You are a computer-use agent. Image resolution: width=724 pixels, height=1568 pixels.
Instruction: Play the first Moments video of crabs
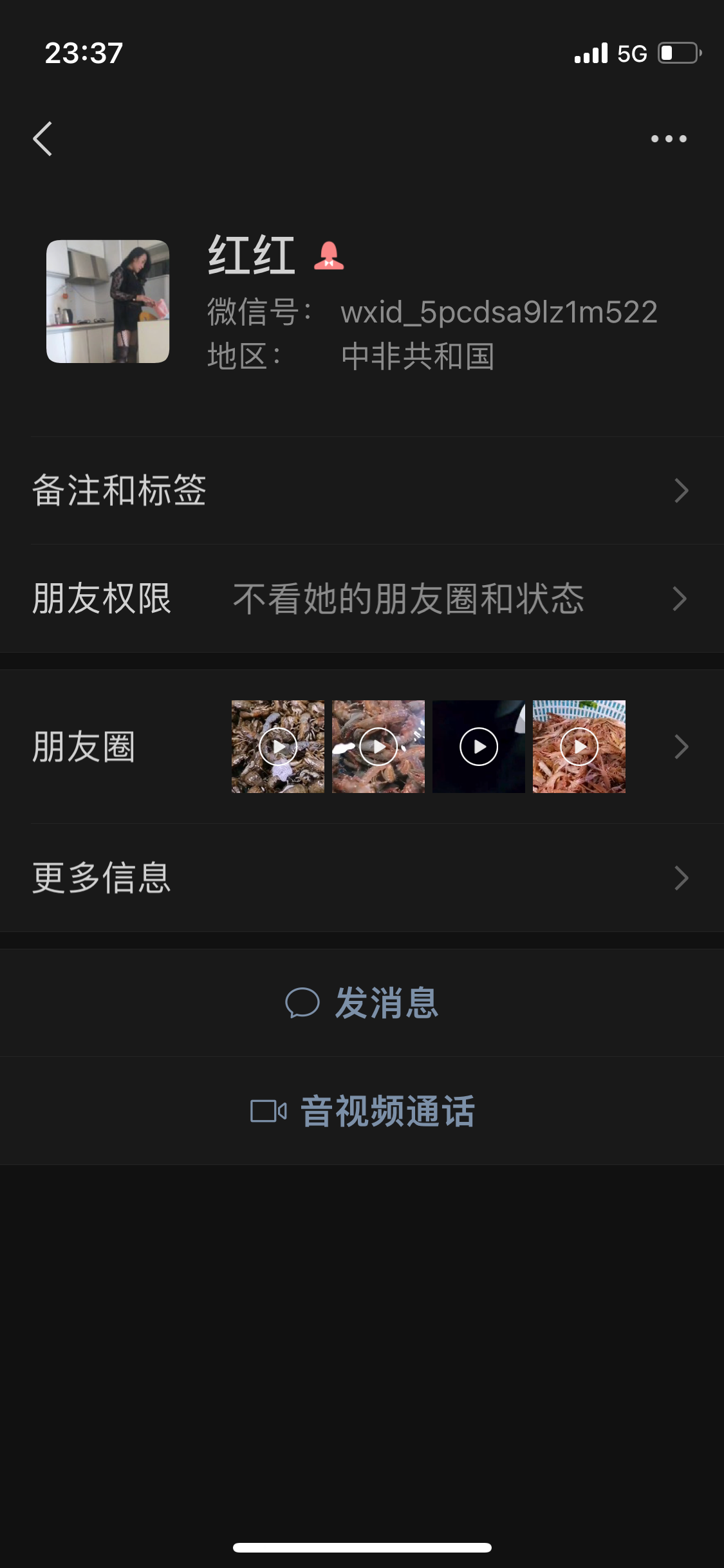pos(278,745)
